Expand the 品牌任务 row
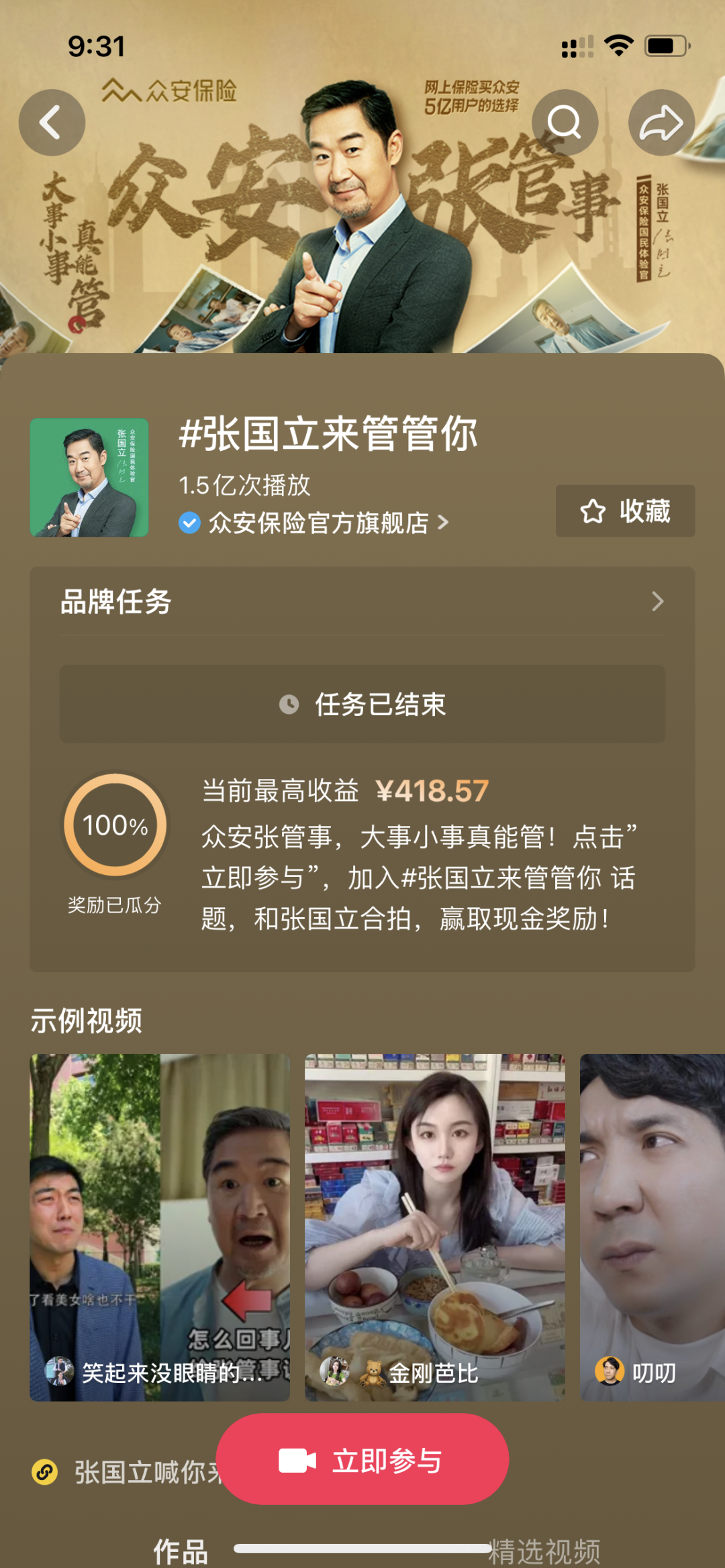Screen dimensions: 725x1568 click(362, 602)
